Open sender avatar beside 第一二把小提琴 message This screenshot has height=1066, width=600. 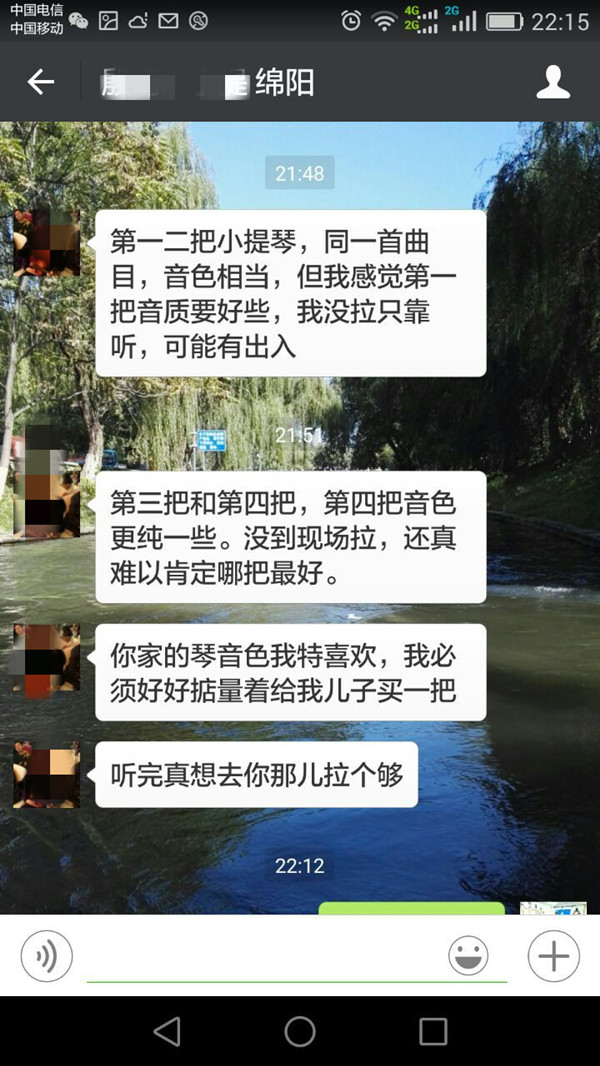[x=46, y=243]
